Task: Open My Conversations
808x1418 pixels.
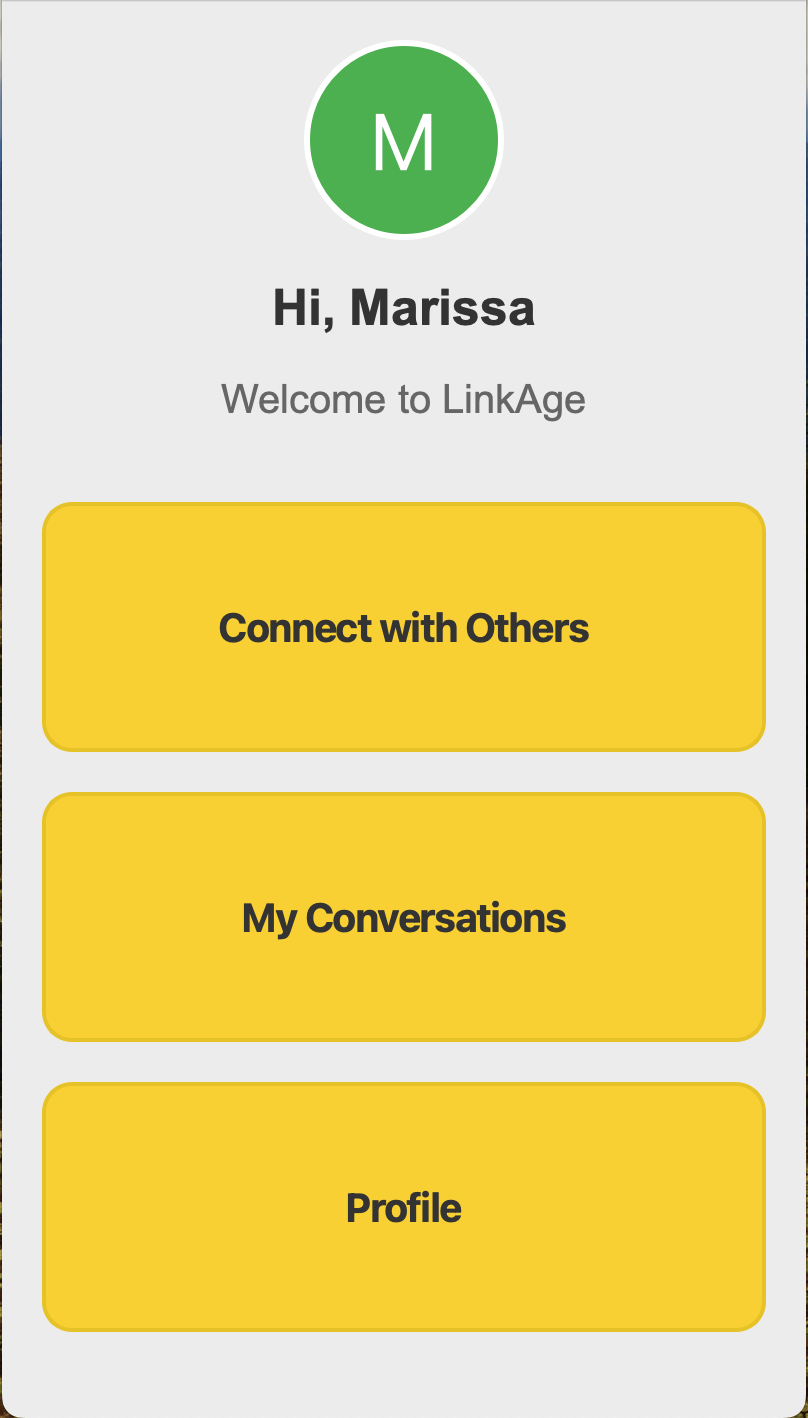Action: (x=404, y=917)
